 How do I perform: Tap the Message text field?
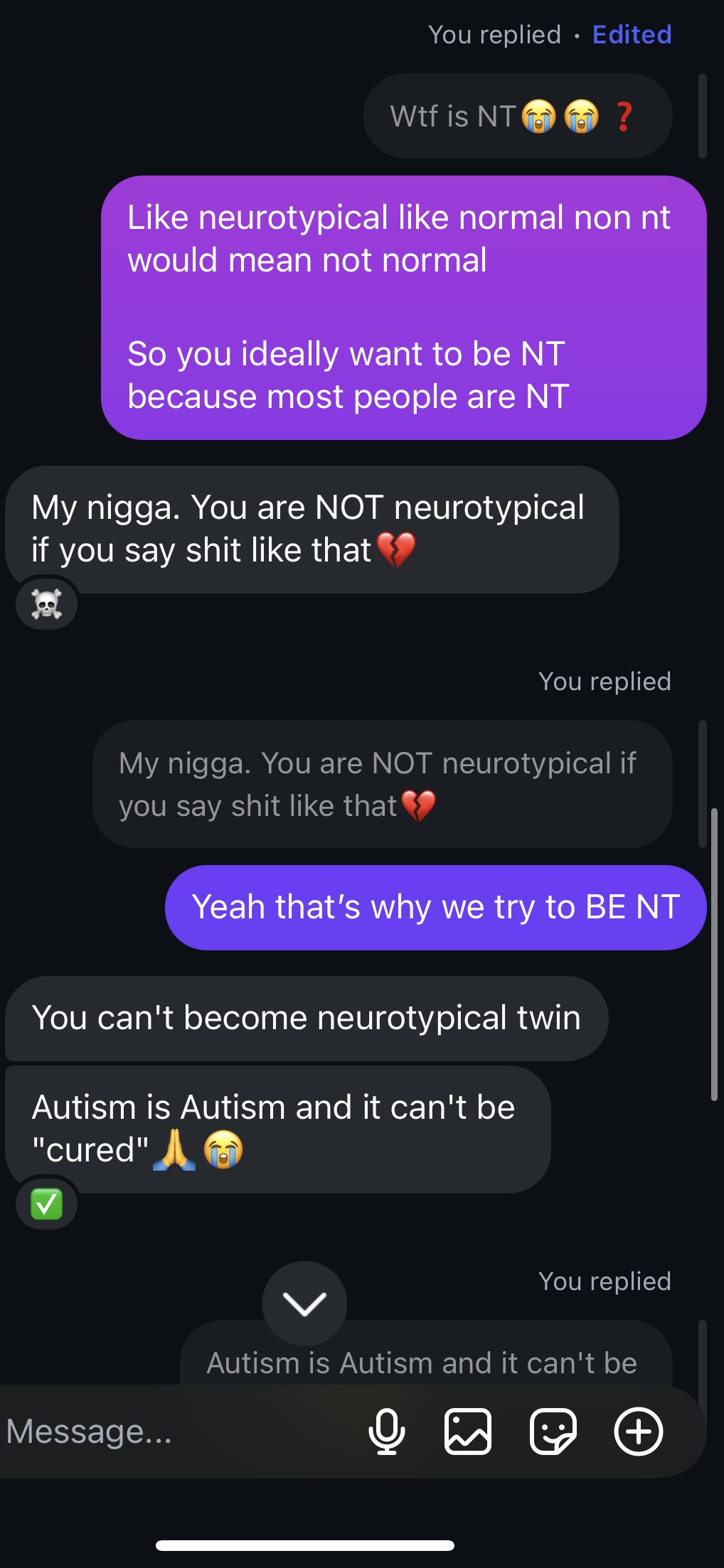click(x=178, y=1432)
